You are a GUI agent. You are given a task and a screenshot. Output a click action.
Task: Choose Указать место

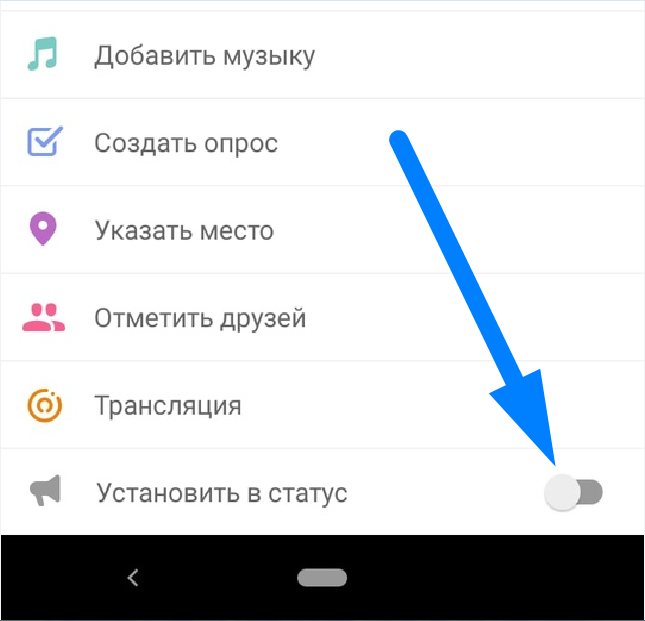pyautogui.click(x=184, y=231)
